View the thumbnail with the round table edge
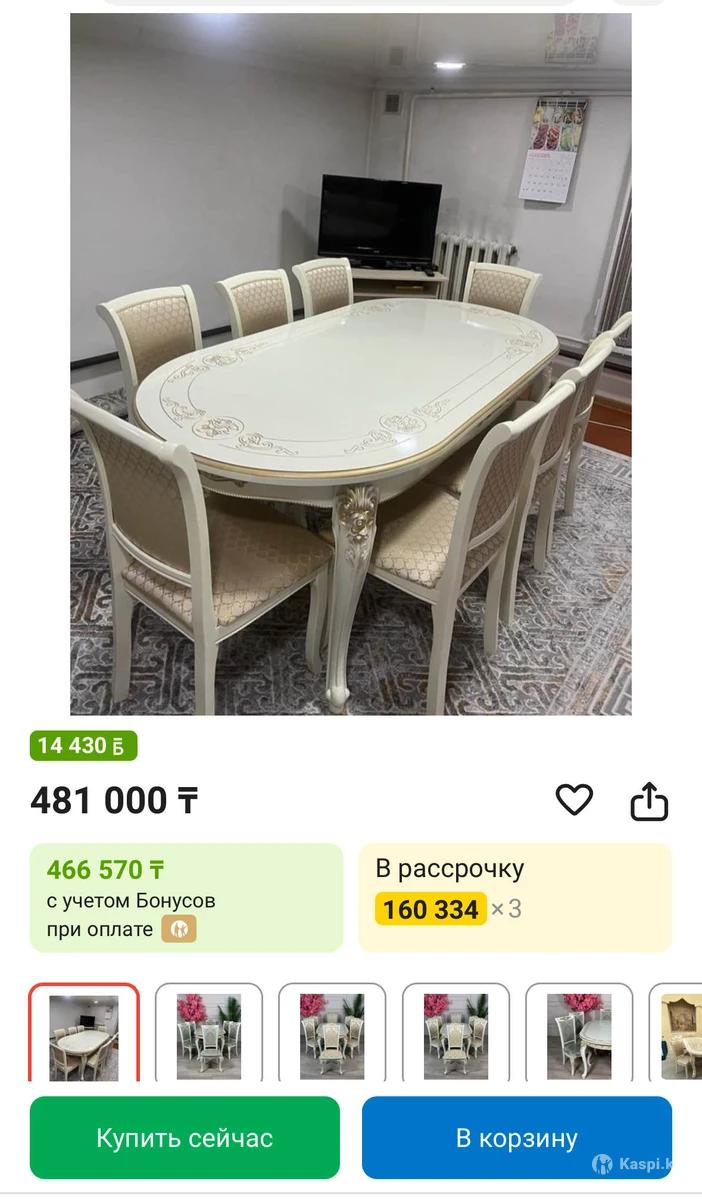The image size is (702, 1200). coord(579,1036)
